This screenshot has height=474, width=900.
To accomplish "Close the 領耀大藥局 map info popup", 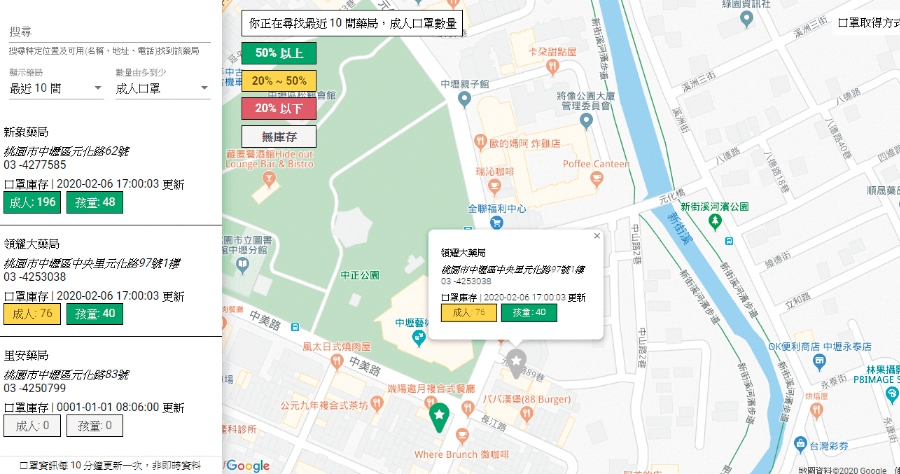I will (x=597, y=237).
